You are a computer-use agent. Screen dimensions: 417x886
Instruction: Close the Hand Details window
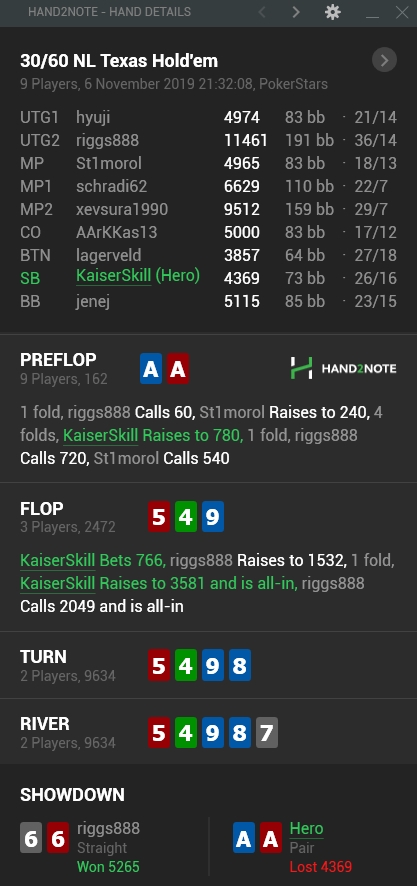[x=402, y=12]
